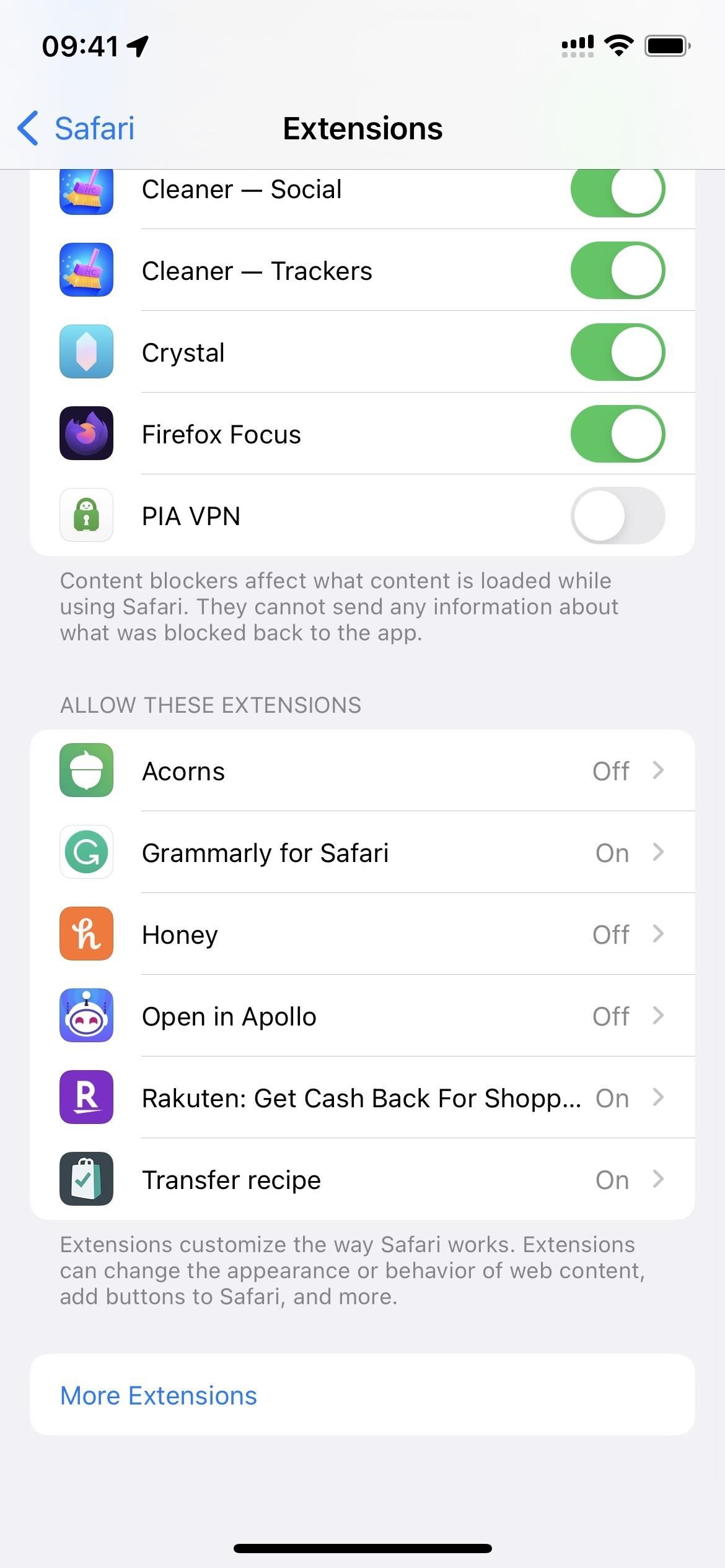Open Grammarly for Safari extension
The width and height of the screenshot is (725, 1568).
pyautogui.click(x=362, y=853)
